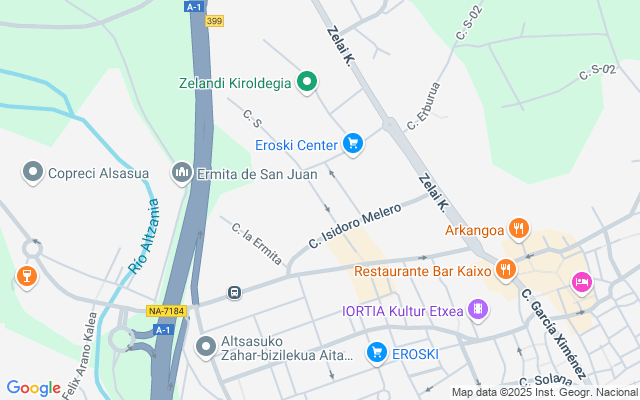Tap the IORTIA Kultur Etxea pin
The image size is (640, 400).
[478, 311]
